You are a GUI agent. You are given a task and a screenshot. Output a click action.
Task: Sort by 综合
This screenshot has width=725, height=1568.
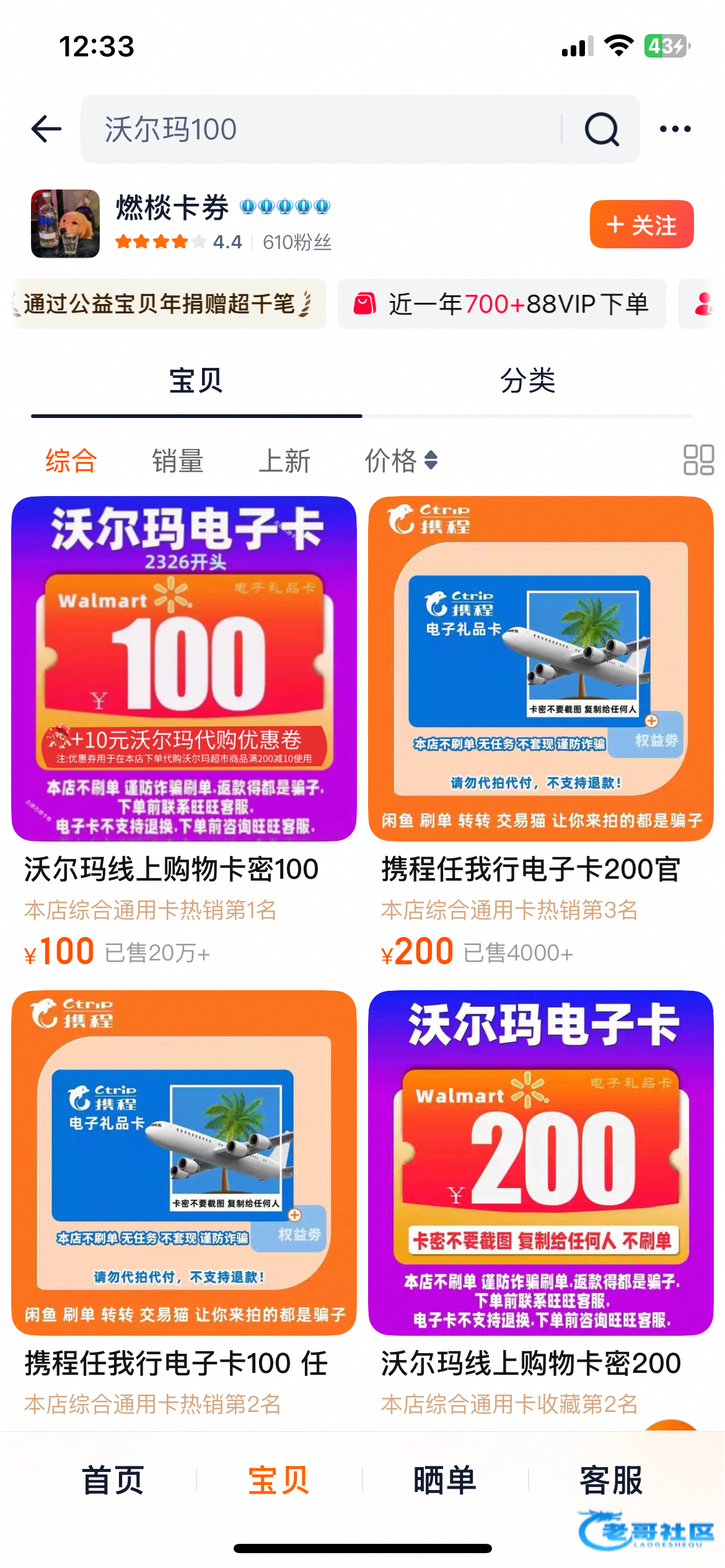(71, 461)
